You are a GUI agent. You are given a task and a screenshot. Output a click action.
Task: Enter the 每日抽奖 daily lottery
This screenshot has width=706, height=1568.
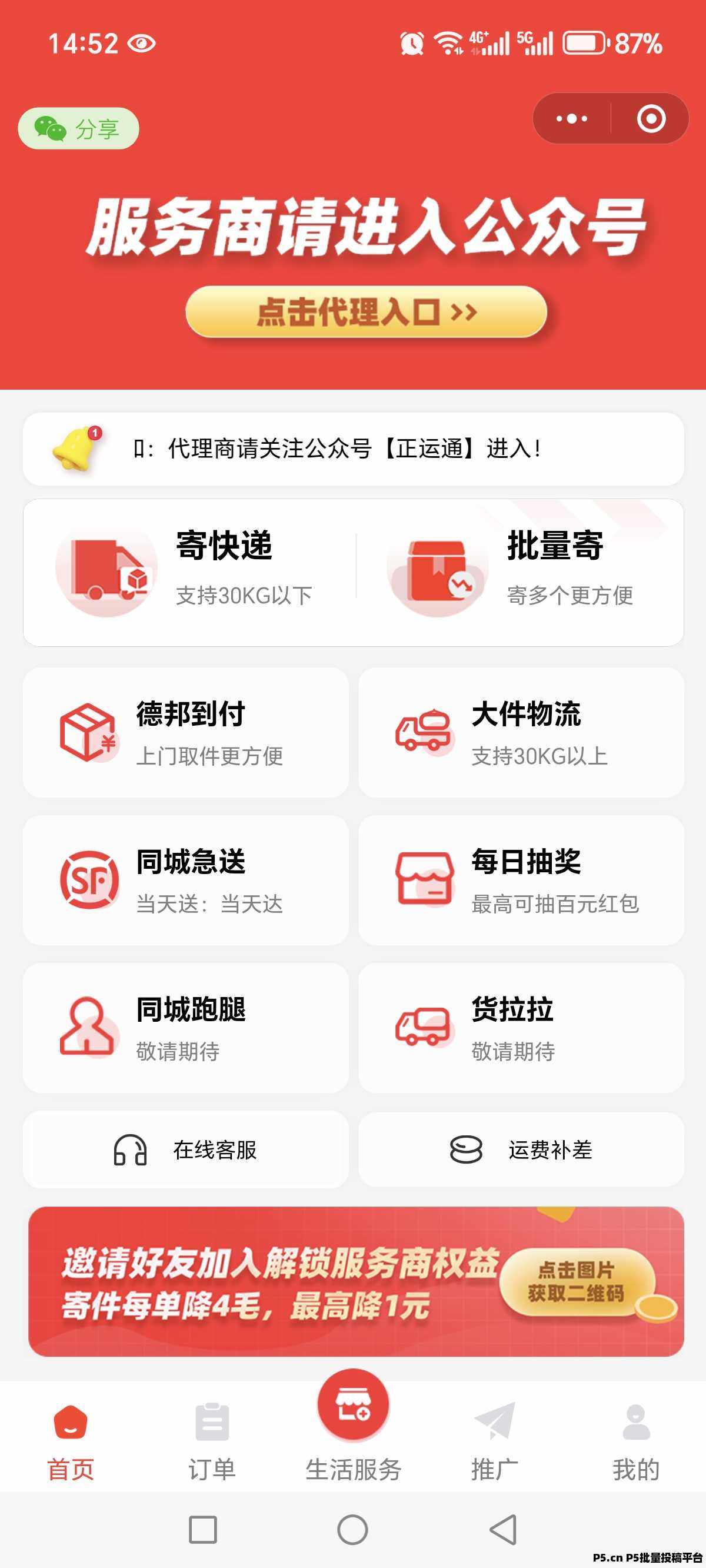521,880
